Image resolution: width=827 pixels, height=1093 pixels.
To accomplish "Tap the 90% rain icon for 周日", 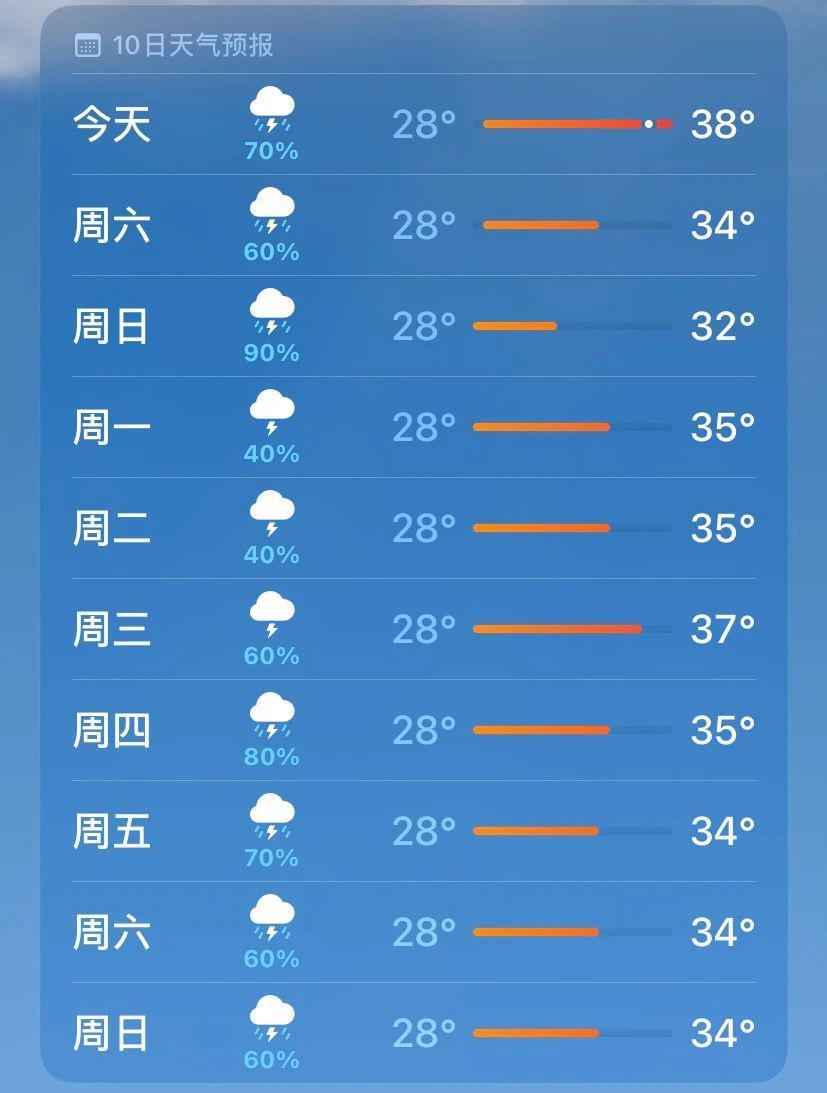I will click(270, 317).
